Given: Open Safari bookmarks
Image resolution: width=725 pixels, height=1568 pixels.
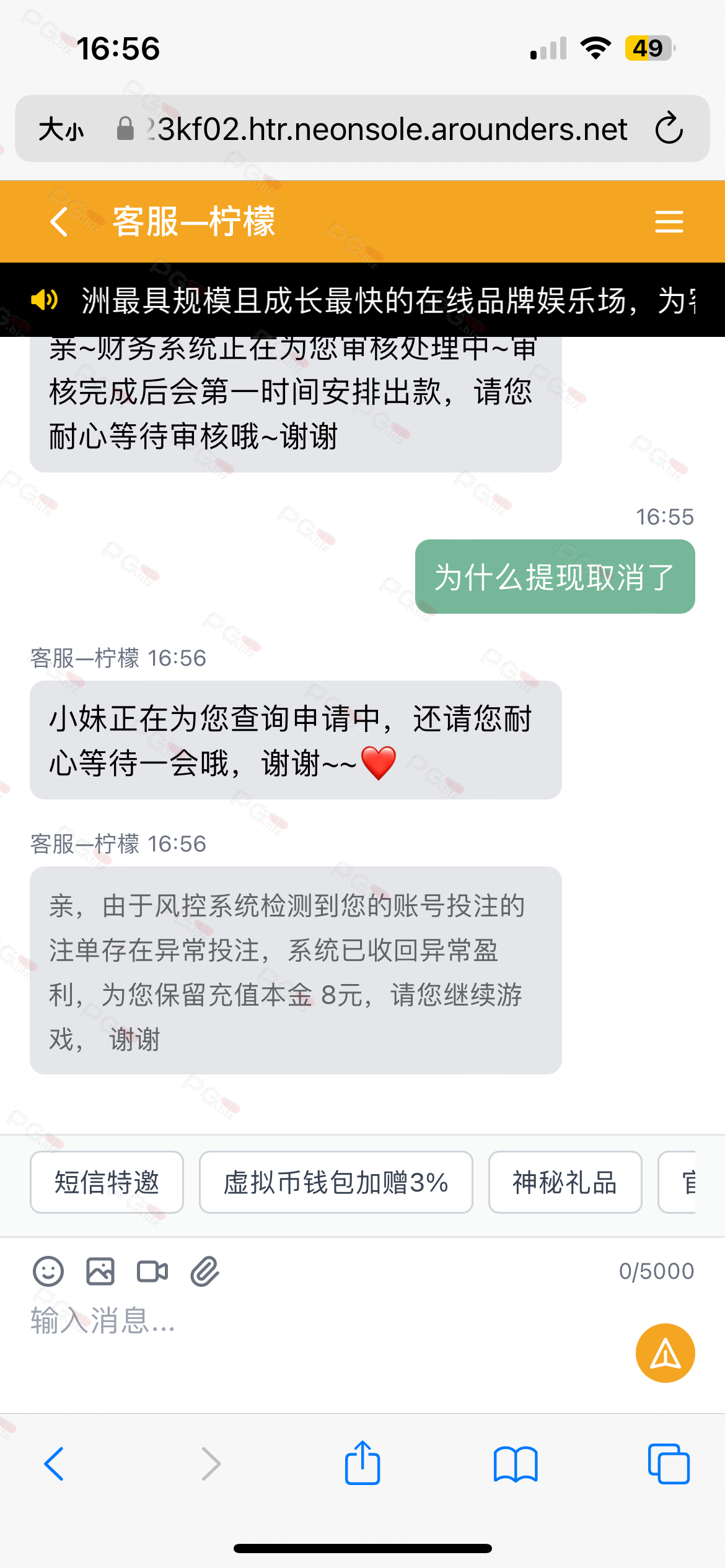Looking at the screenshot, I should pos(516,1464).
